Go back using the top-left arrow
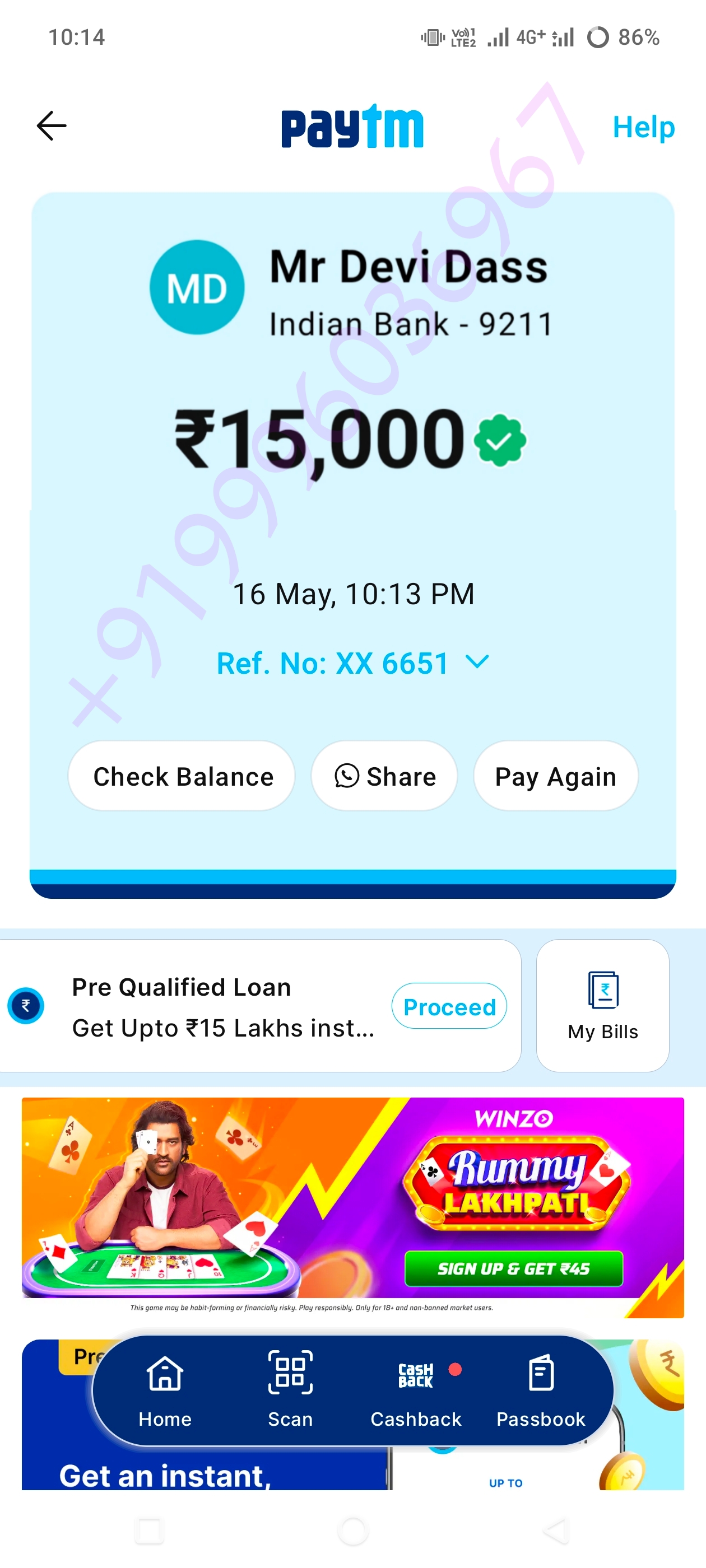 click(52, 126)
